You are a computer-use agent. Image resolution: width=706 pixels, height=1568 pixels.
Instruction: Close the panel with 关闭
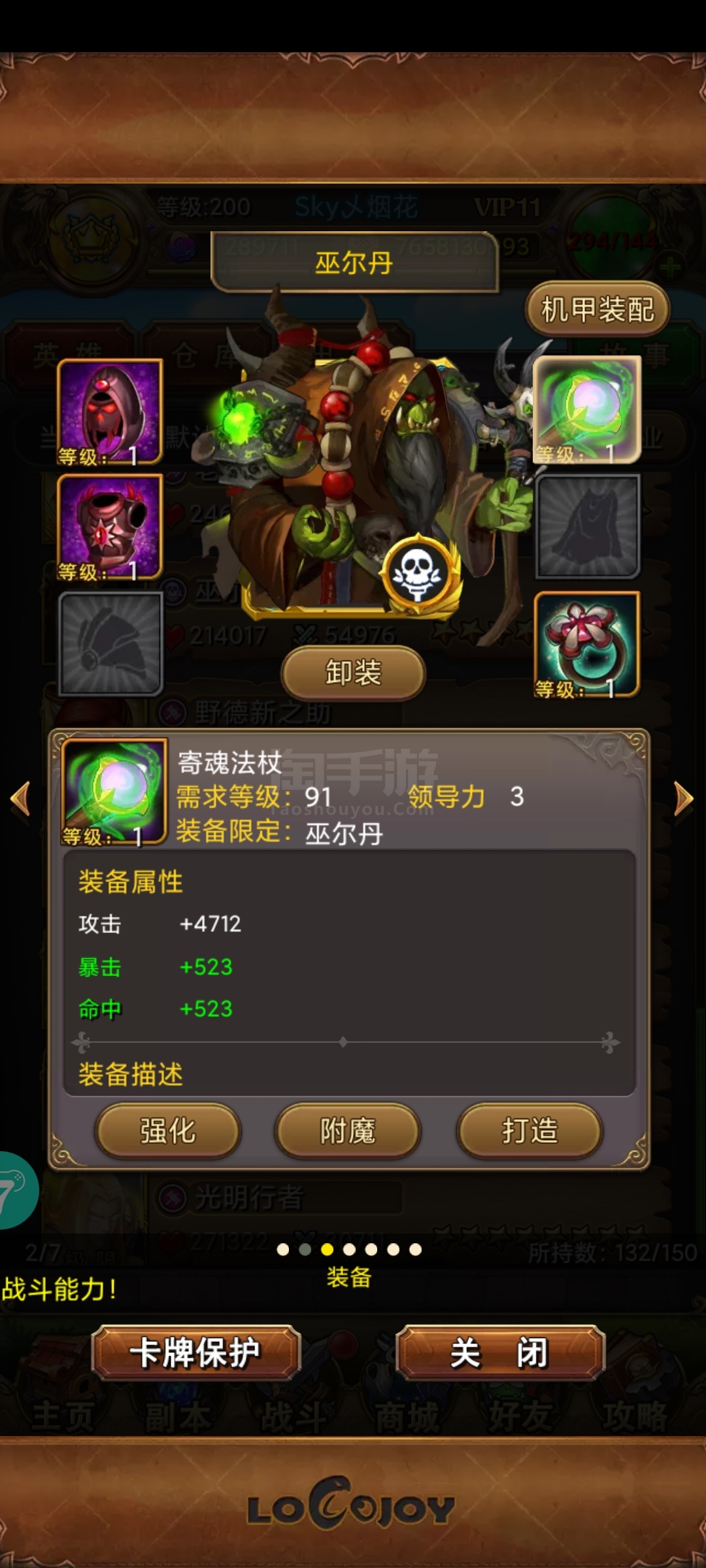click(500, 1352)
